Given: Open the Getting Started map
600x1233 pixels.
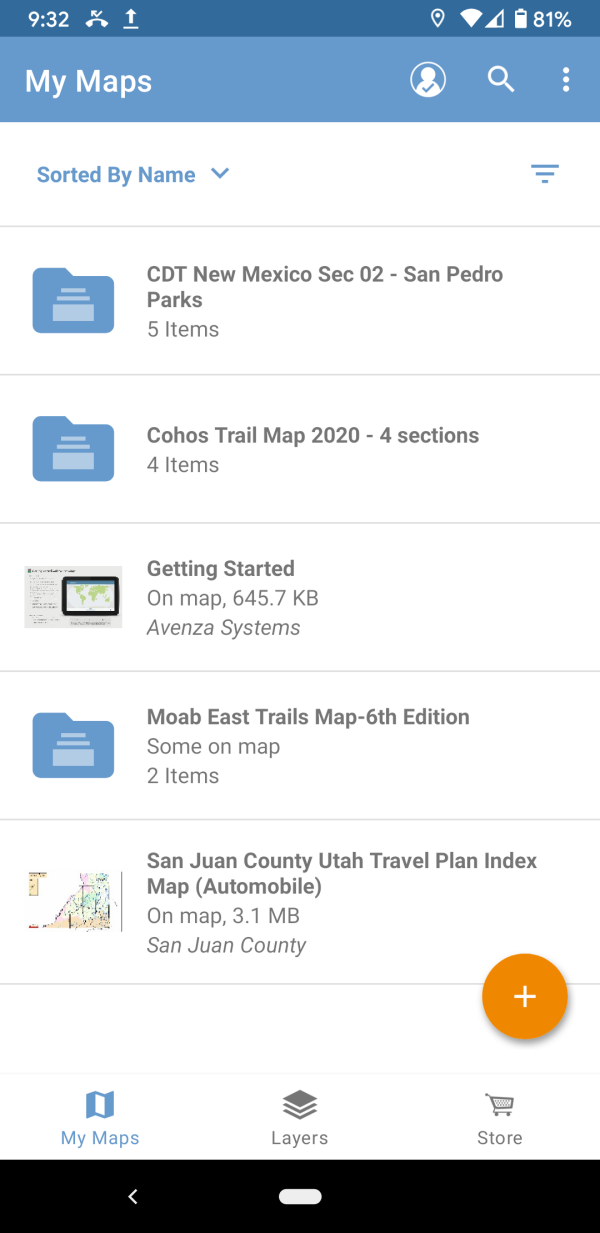Looking at the screenshot, I should pyautogui.click(x=300, y=597).
